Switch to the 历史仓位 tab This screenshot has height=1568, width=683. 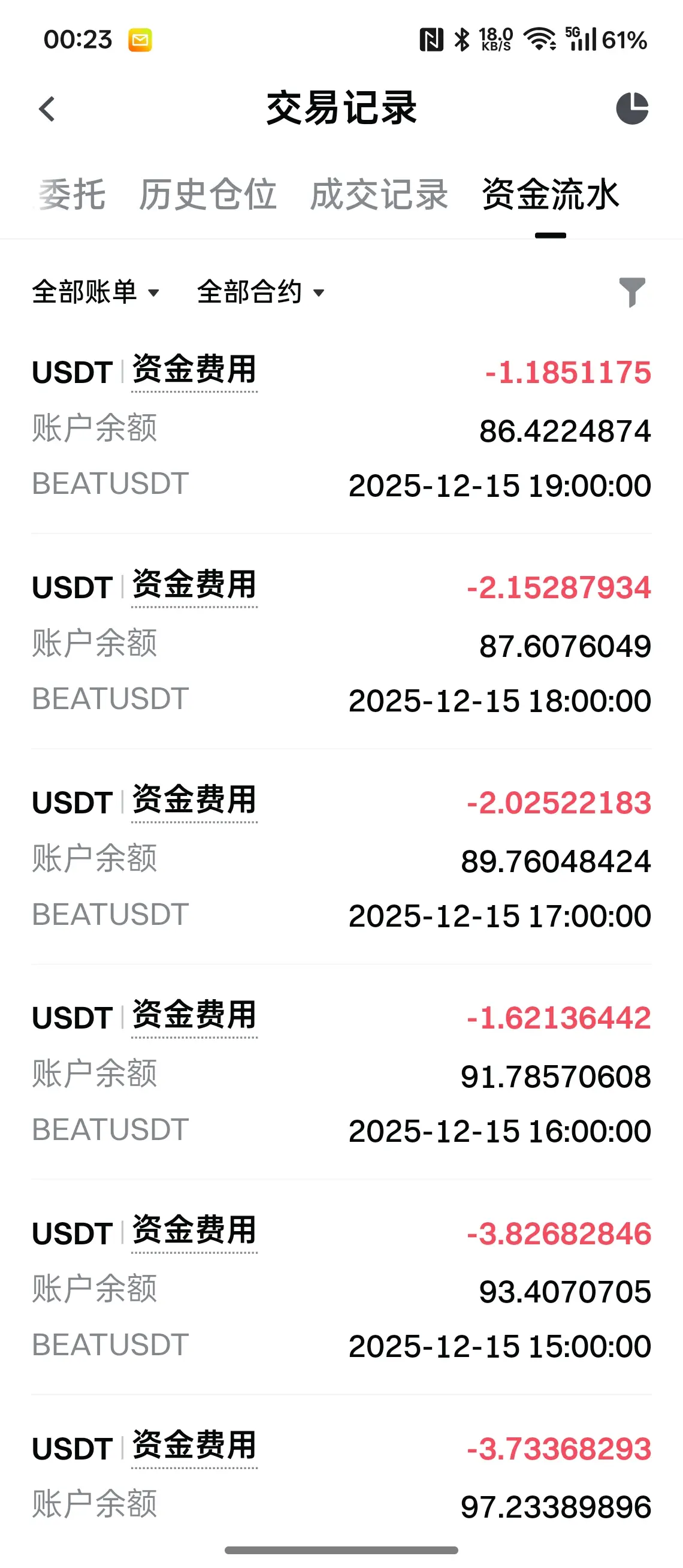pyautogui.click(x=207, y=195)
